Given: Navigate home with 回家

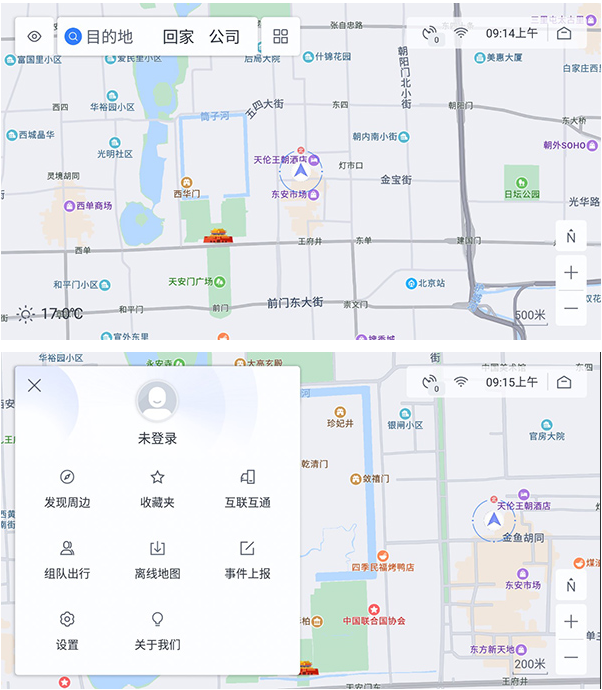Looking at the screenshot, I should 178,36.
